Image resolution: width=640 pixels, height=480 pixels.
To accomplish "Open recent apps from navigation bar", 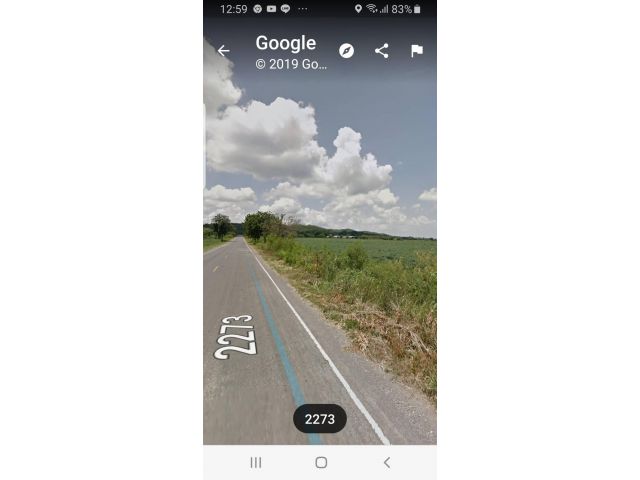I will [256, 462].
